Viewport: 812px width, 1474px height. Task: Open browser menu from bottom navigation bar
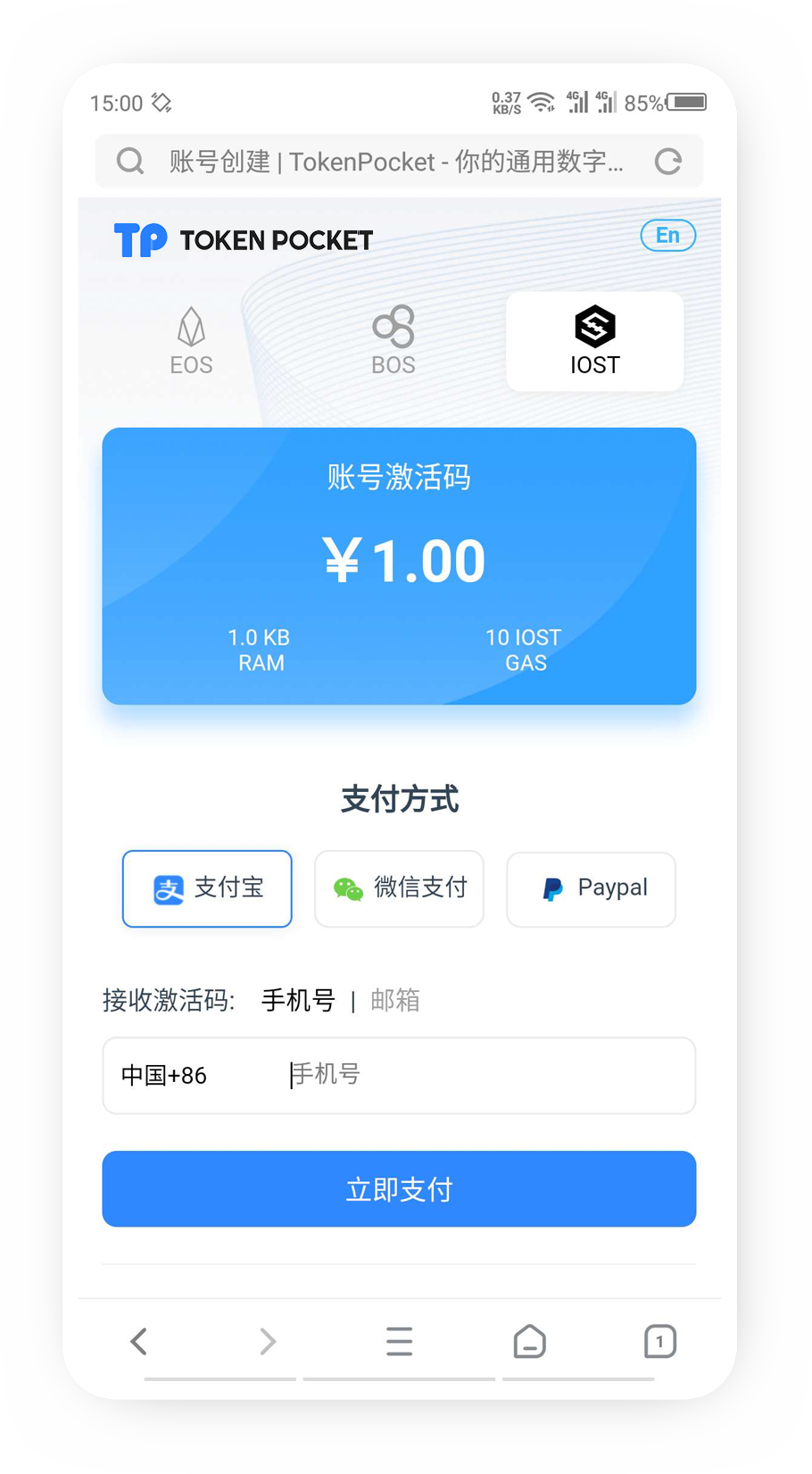click(x=399, y=1341)
